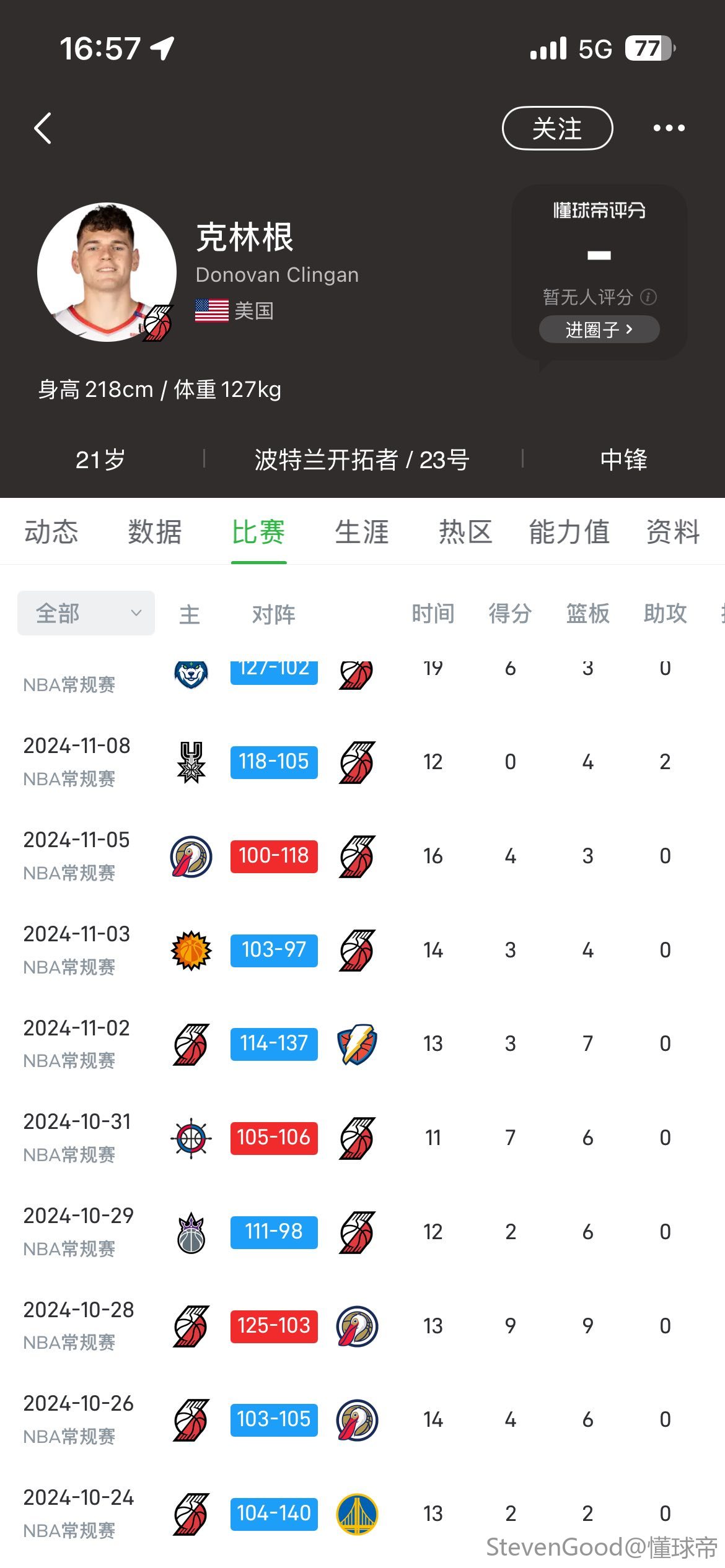Switch to the 能力值 tab
Image resolution: width=725 pixels, height=1568 pixels.
(x=569, y=532)
